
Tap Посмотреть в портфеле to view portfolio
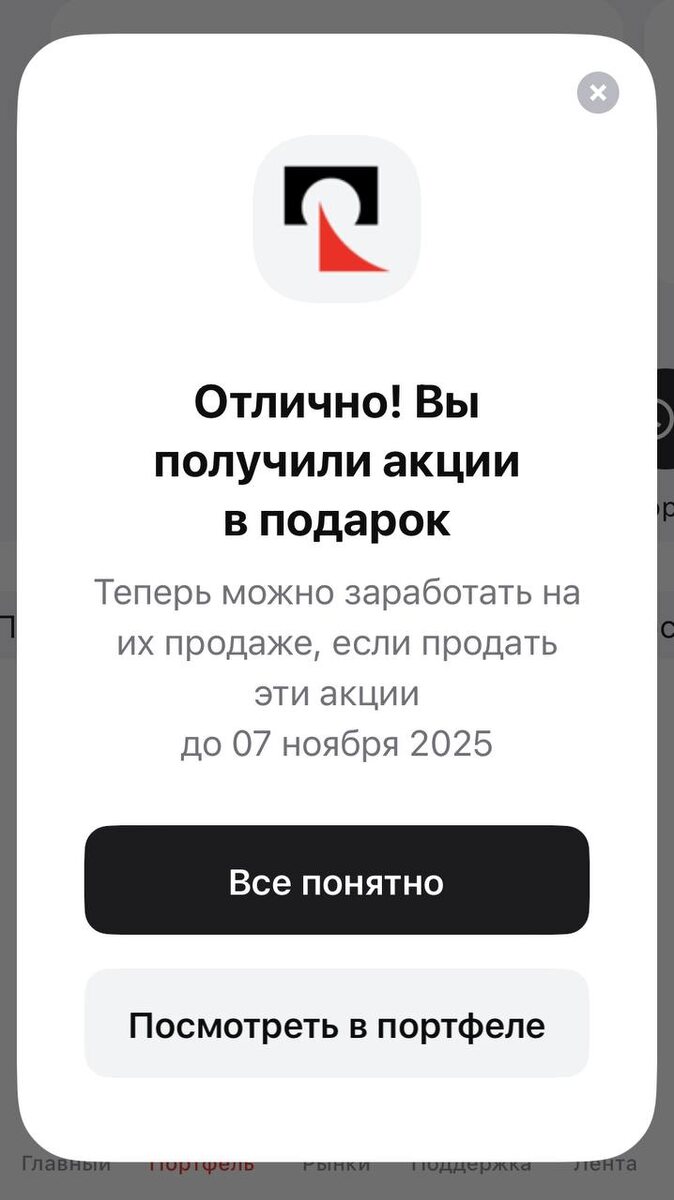coord(336,1024)
